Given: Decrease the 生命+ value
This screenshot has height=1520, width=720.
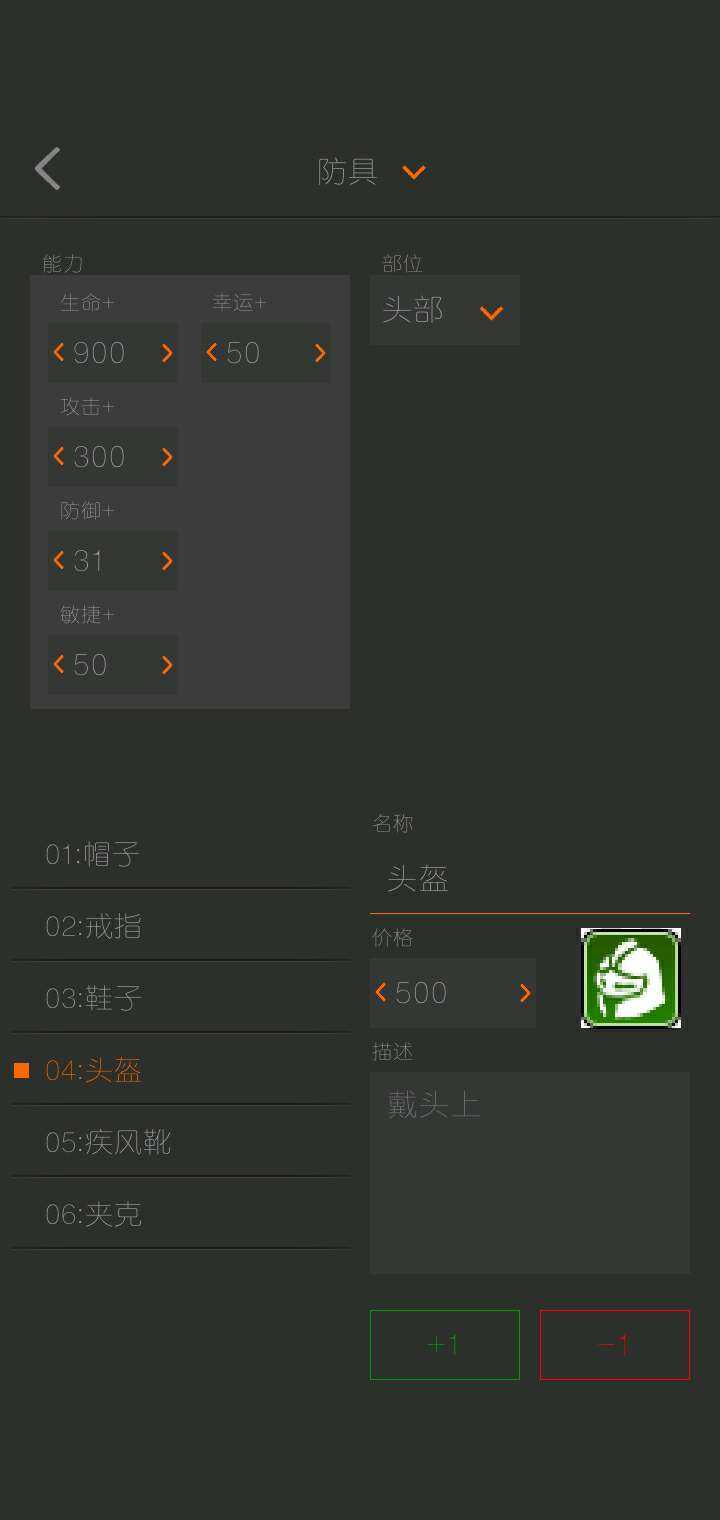Looking at the screenshot, I should tap(59, 353).
